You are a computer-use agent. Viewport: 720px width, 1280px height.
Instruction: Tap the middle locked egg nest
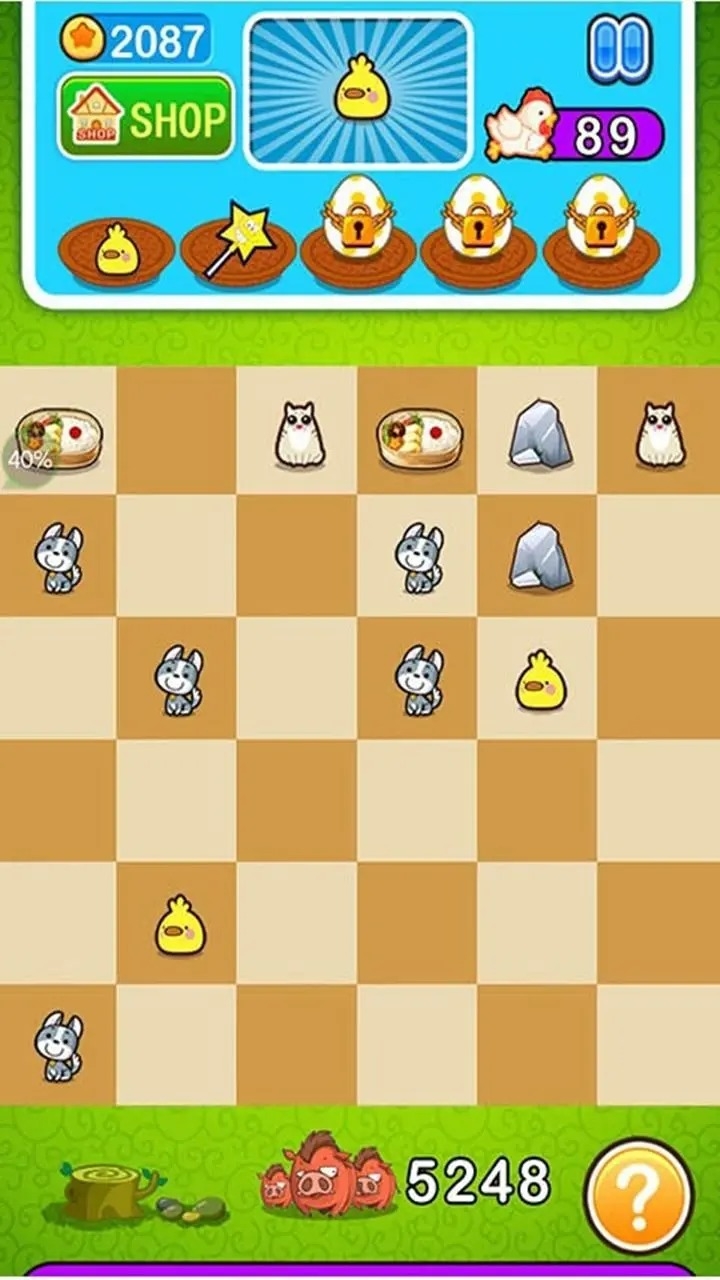coord(478,235)
